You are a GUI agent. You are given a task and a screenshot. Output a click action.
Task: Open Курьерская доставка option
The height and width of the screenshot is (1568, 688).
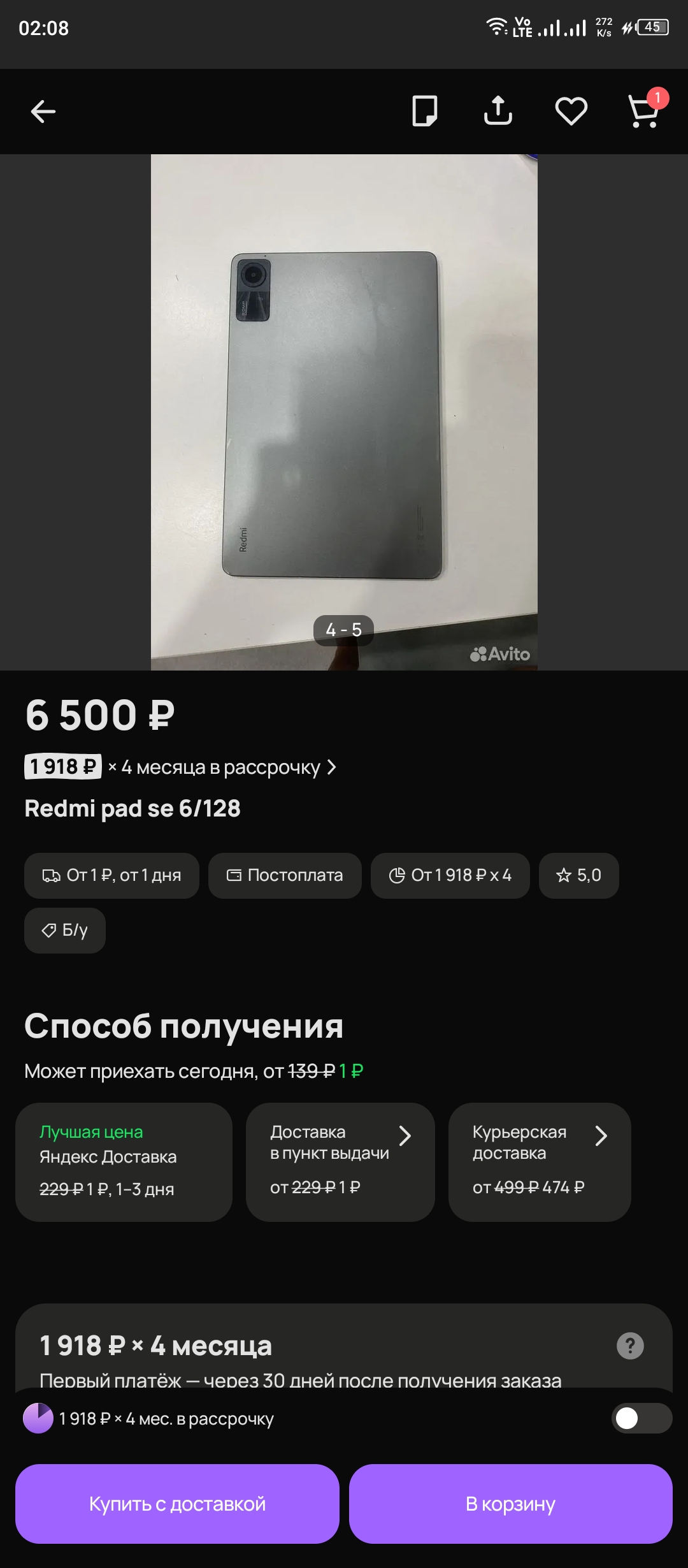540,1162
